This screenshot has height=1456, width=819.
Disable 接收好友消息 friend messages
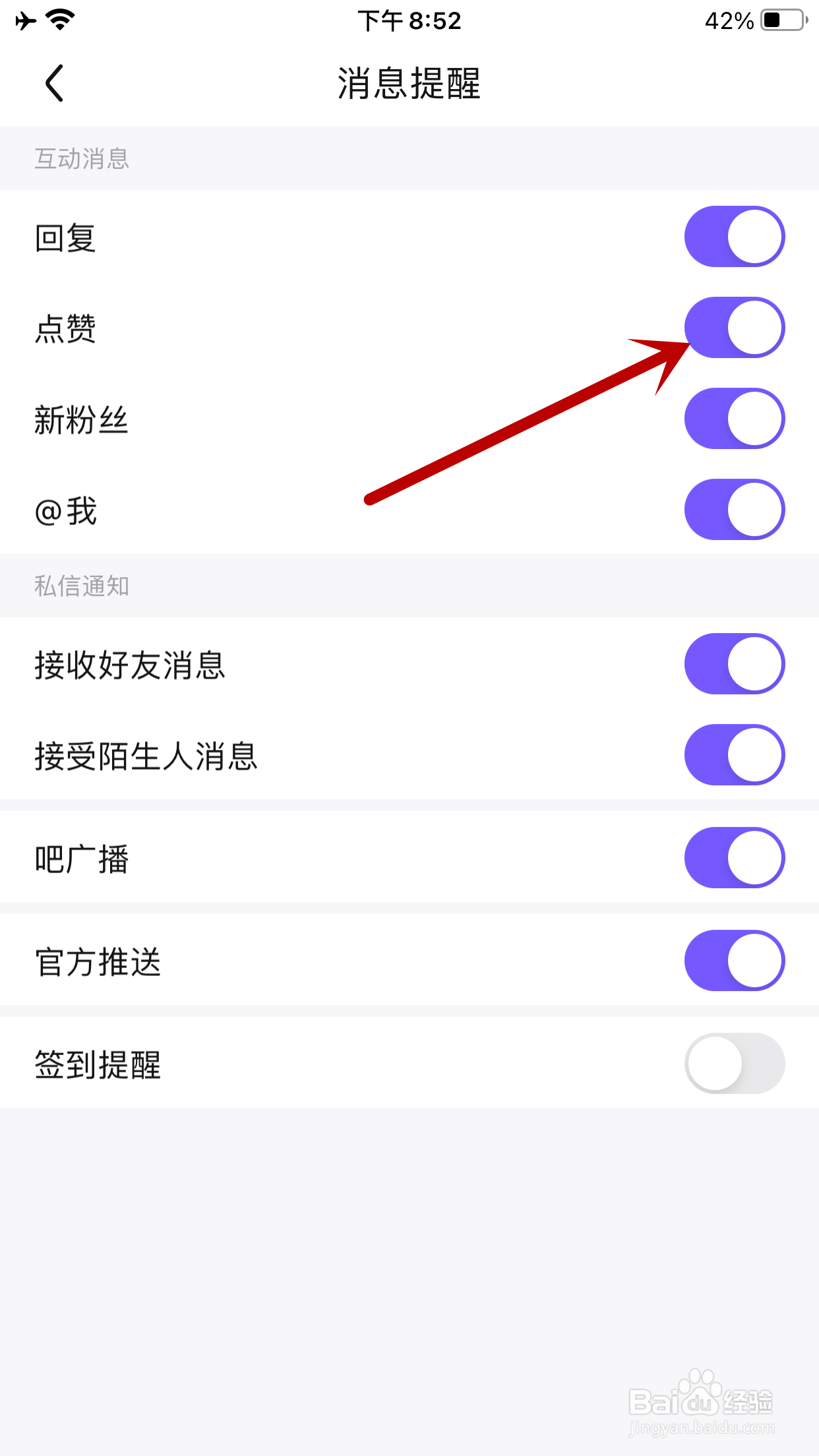pyautogui.click(x=734, y=664)
